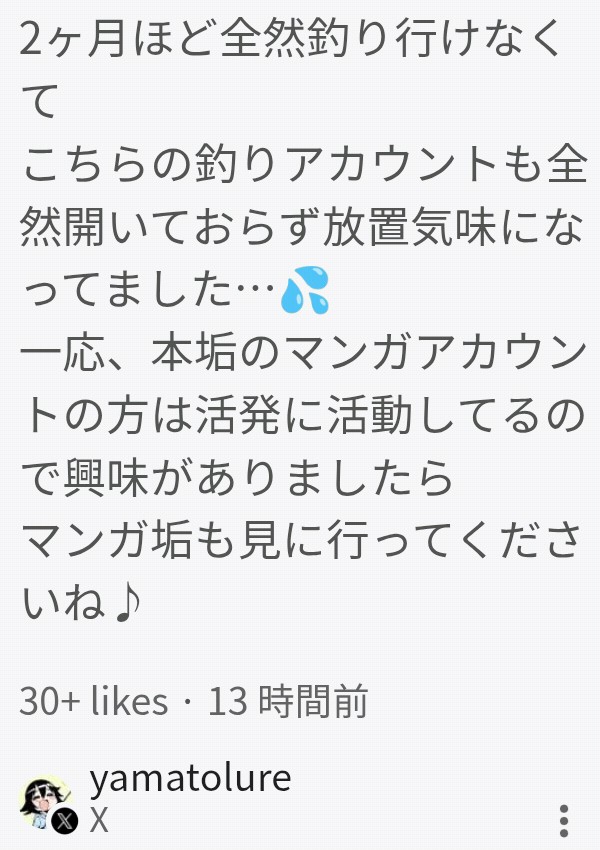Open the yamatolure profile avatar
The height and width of the screenshot is (850, 600).
click(x=42, y=798)
